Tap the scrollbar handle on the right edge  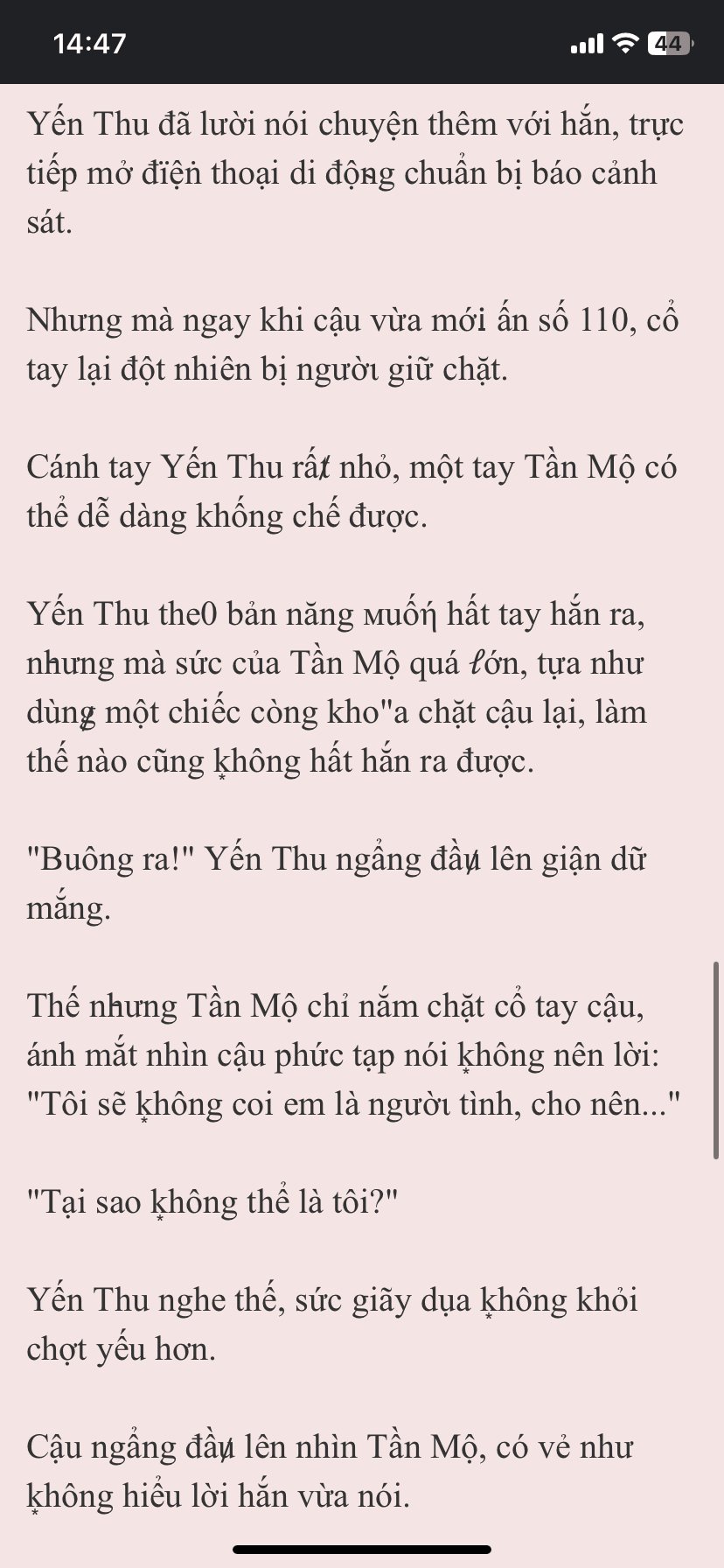coord(717,1060)
